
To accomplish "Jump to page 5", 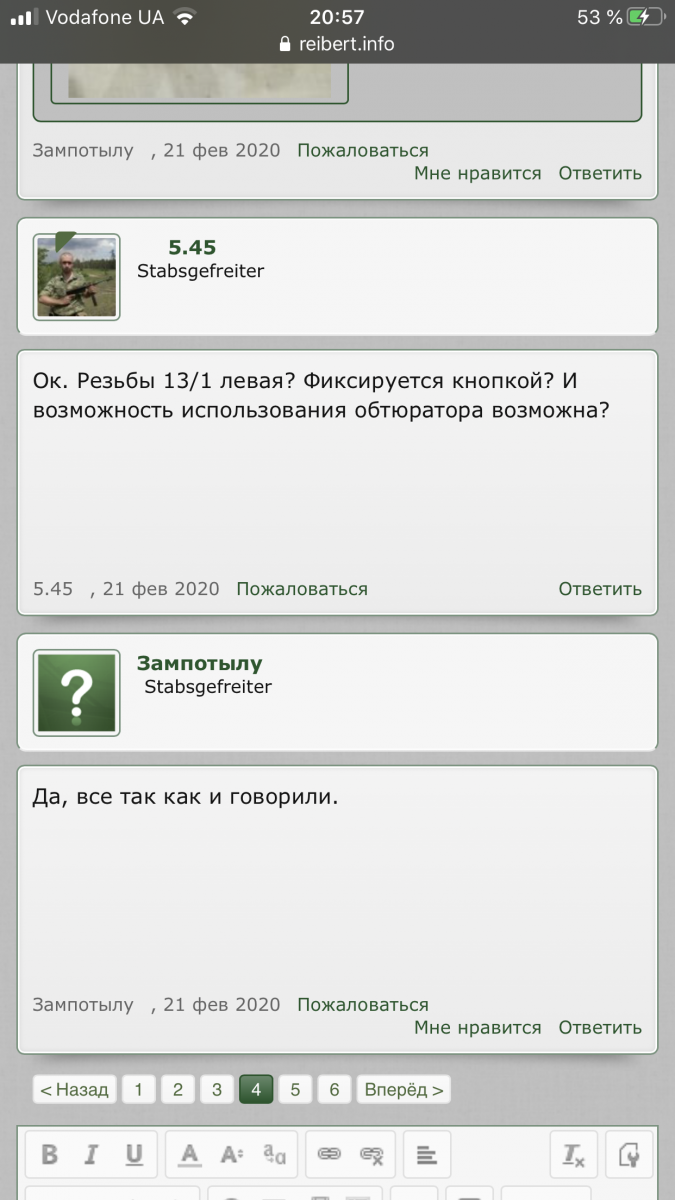I will tap(295, 1089).
